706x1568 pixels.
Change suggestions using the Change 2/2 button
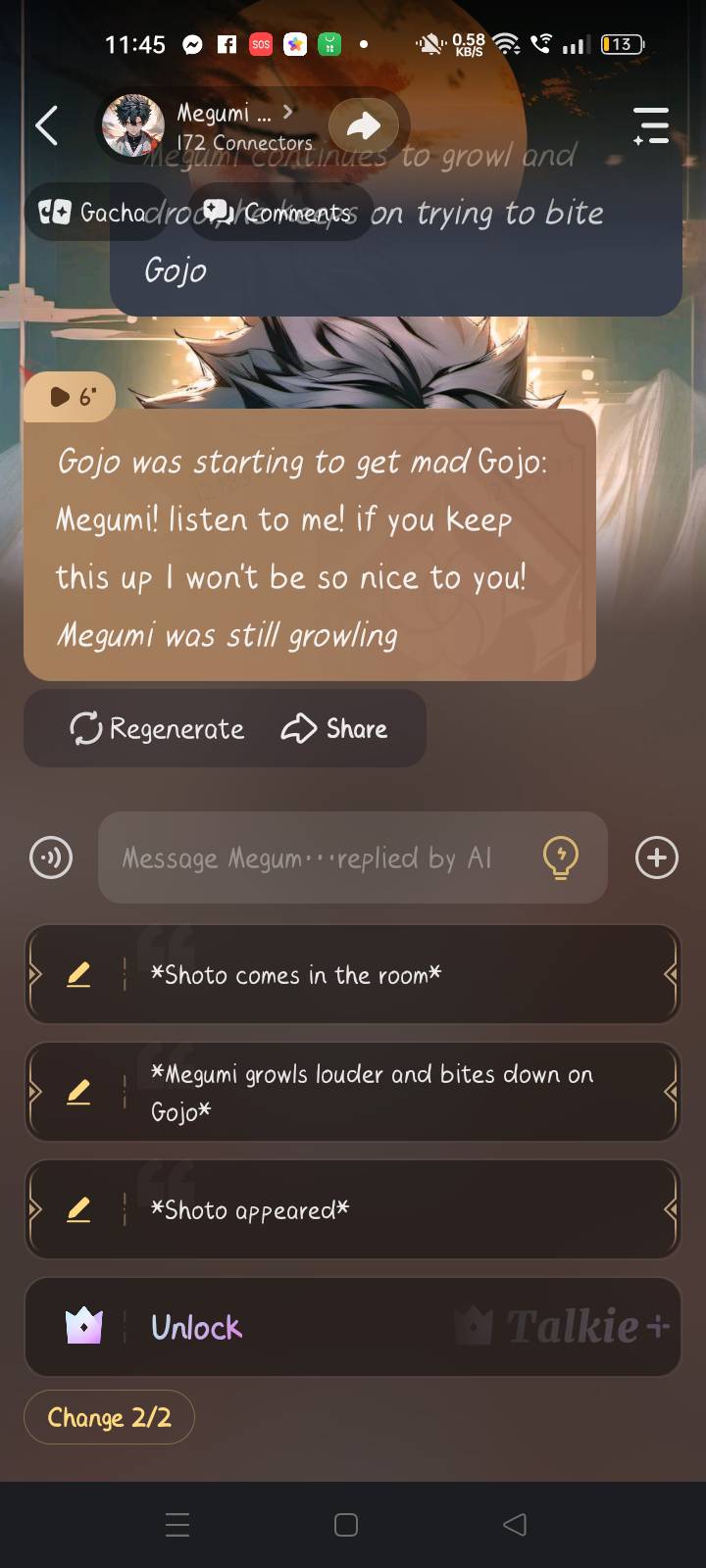pyautogui.click(x=109, y=1417)
